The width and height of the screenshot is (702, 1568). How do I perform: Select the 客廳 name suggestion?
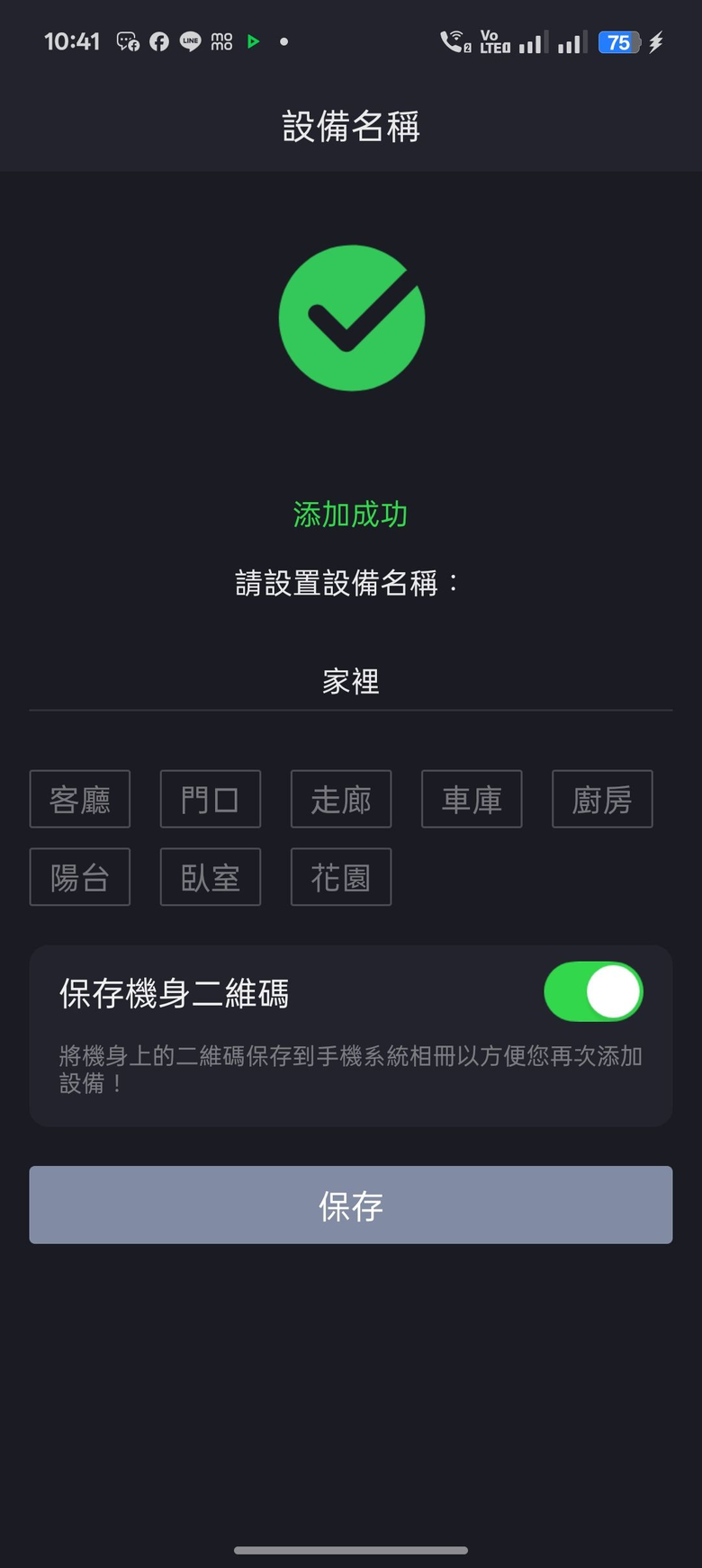point(80,799)
